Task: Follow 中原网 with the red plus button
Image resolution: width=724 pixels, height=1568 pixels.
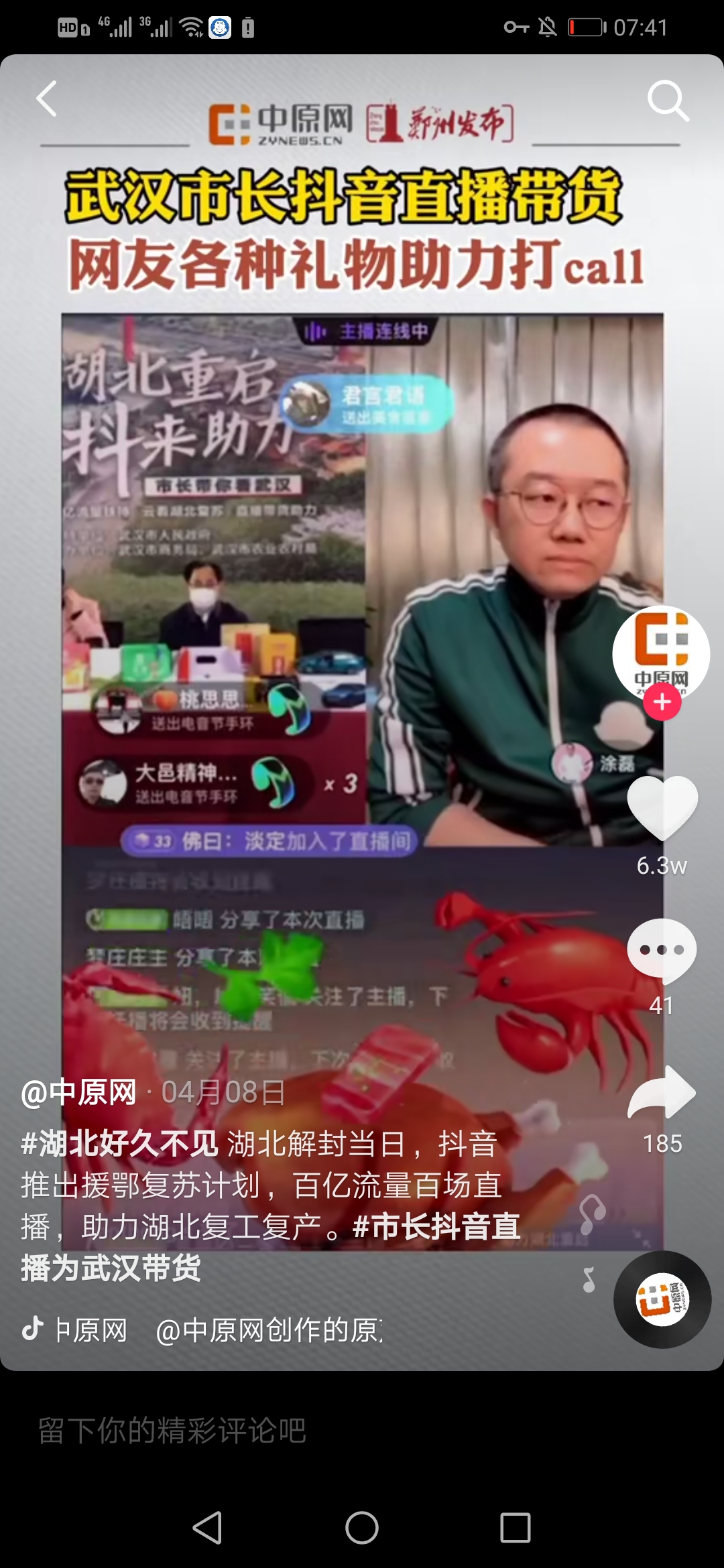Action: (x=662, y=702)
